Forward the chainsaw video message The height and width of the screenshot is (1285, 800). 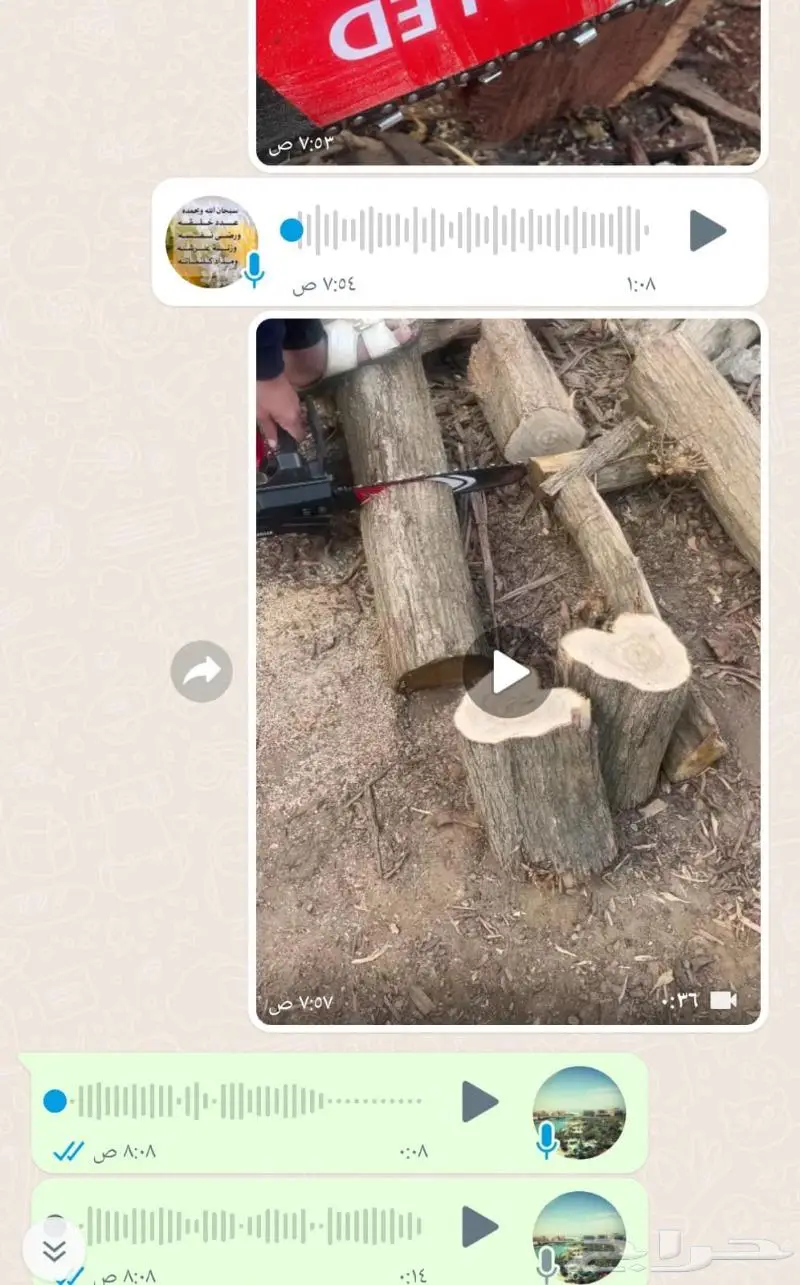tap(201, 671)
